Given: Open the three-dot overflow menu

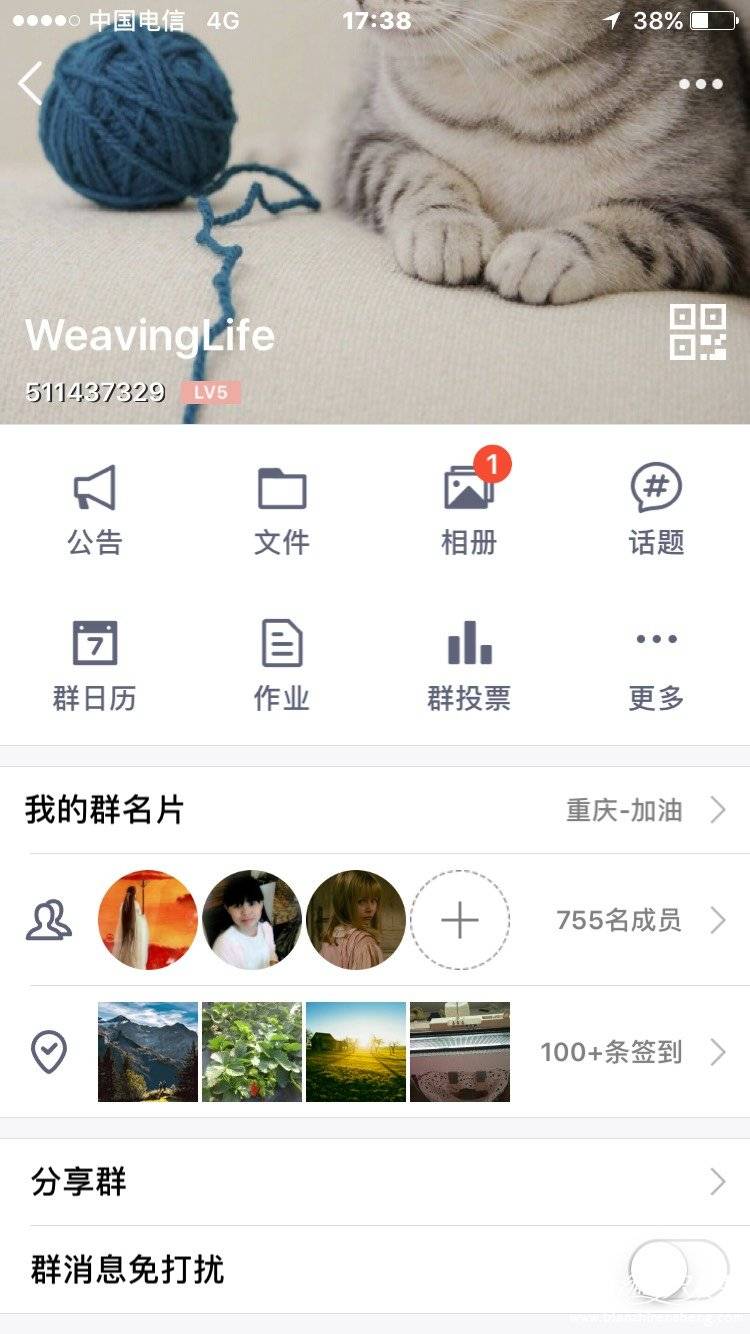Looking at the screenshot, I should (700, 84).
